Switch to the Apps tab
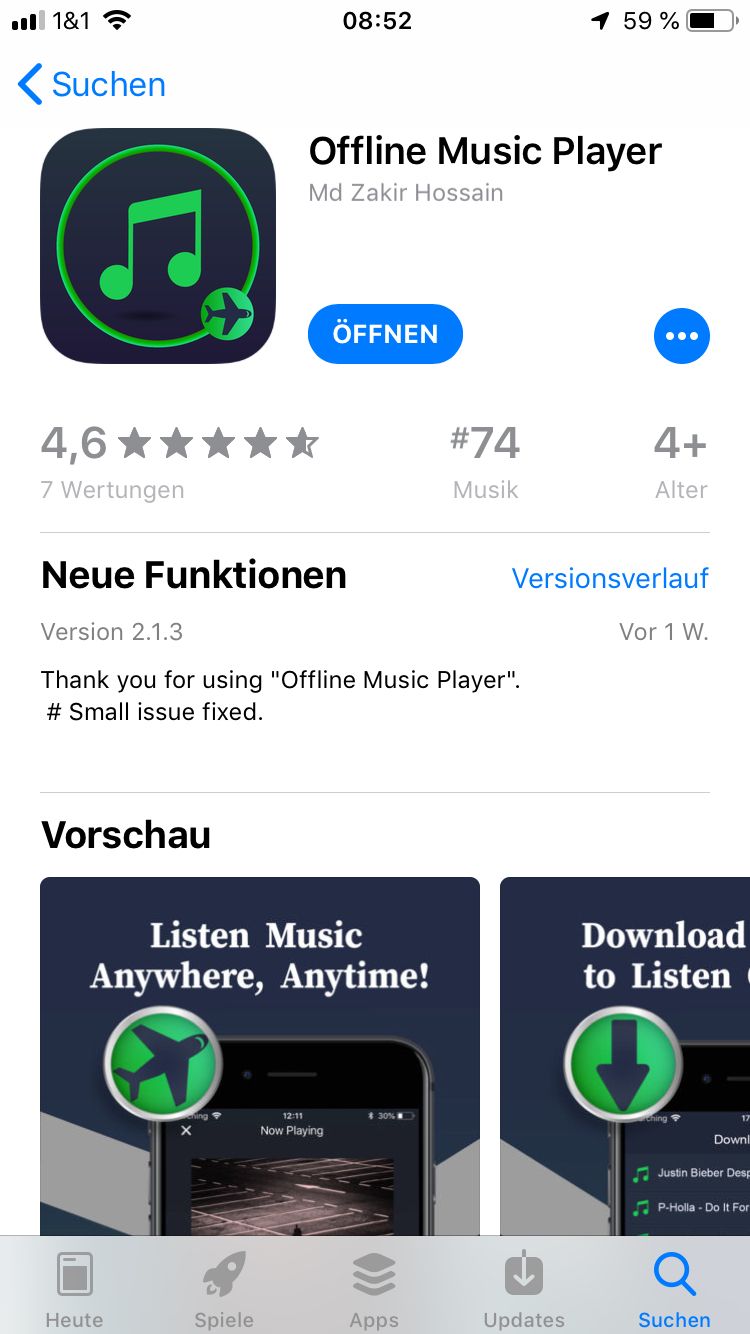The image size is (750, 1334). click(374, 1290)
